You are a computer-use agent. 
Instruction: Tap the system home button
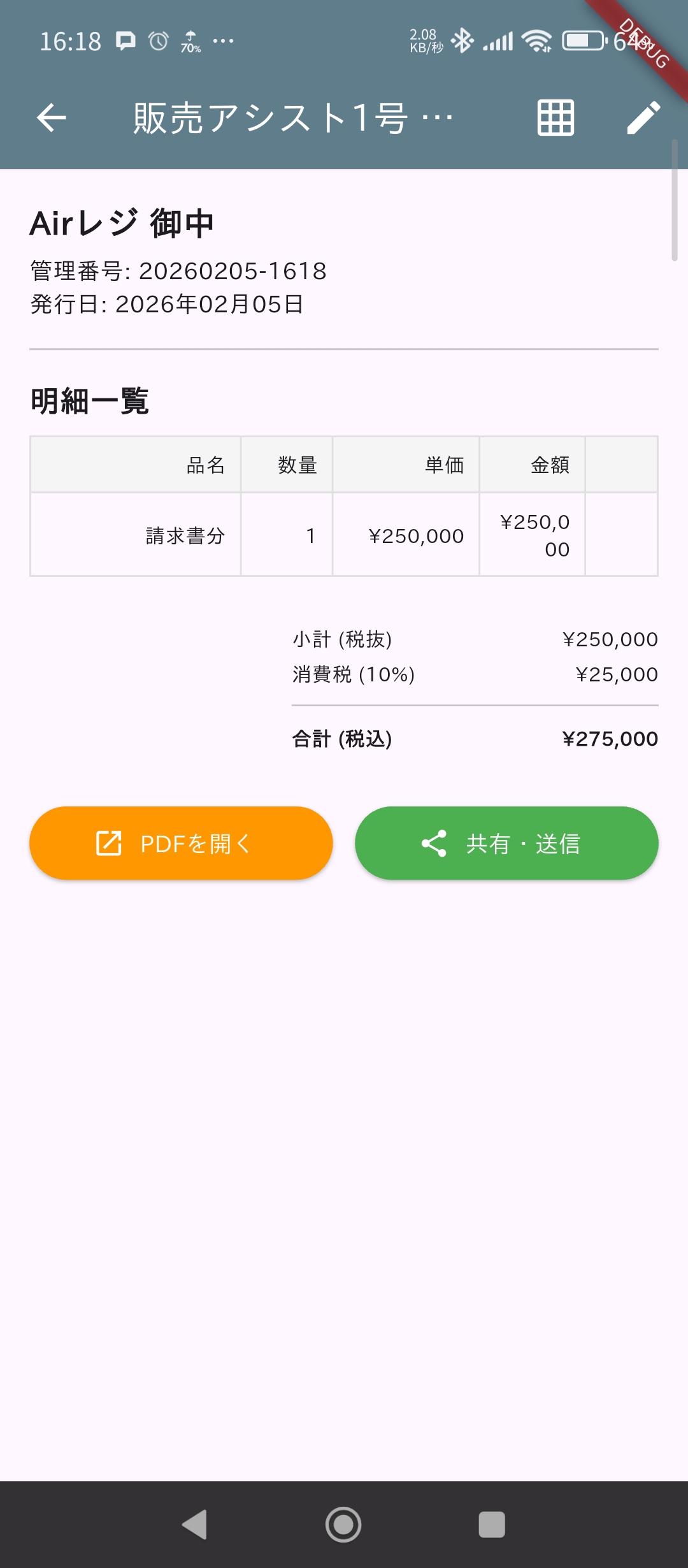pos(343,1525)
